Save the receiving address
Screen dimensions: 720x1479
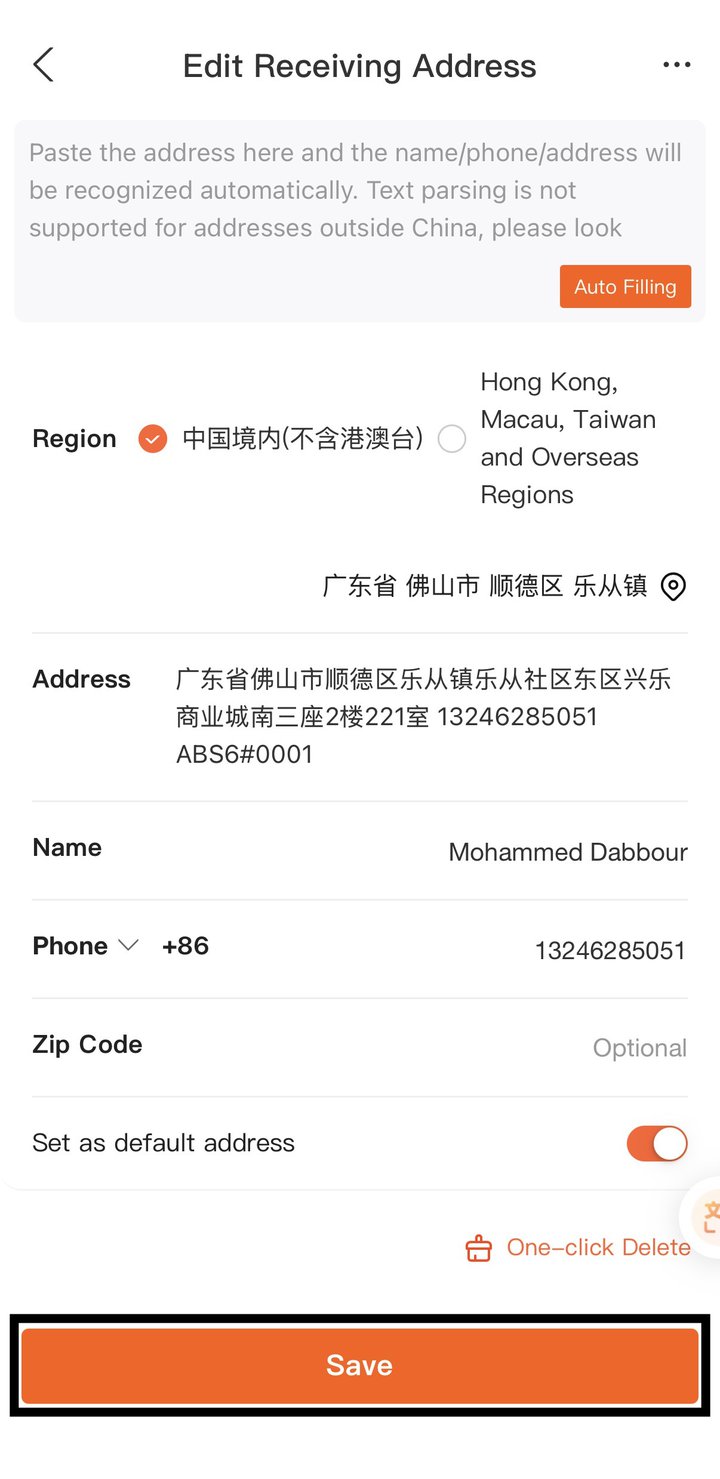click(360, 1366)
